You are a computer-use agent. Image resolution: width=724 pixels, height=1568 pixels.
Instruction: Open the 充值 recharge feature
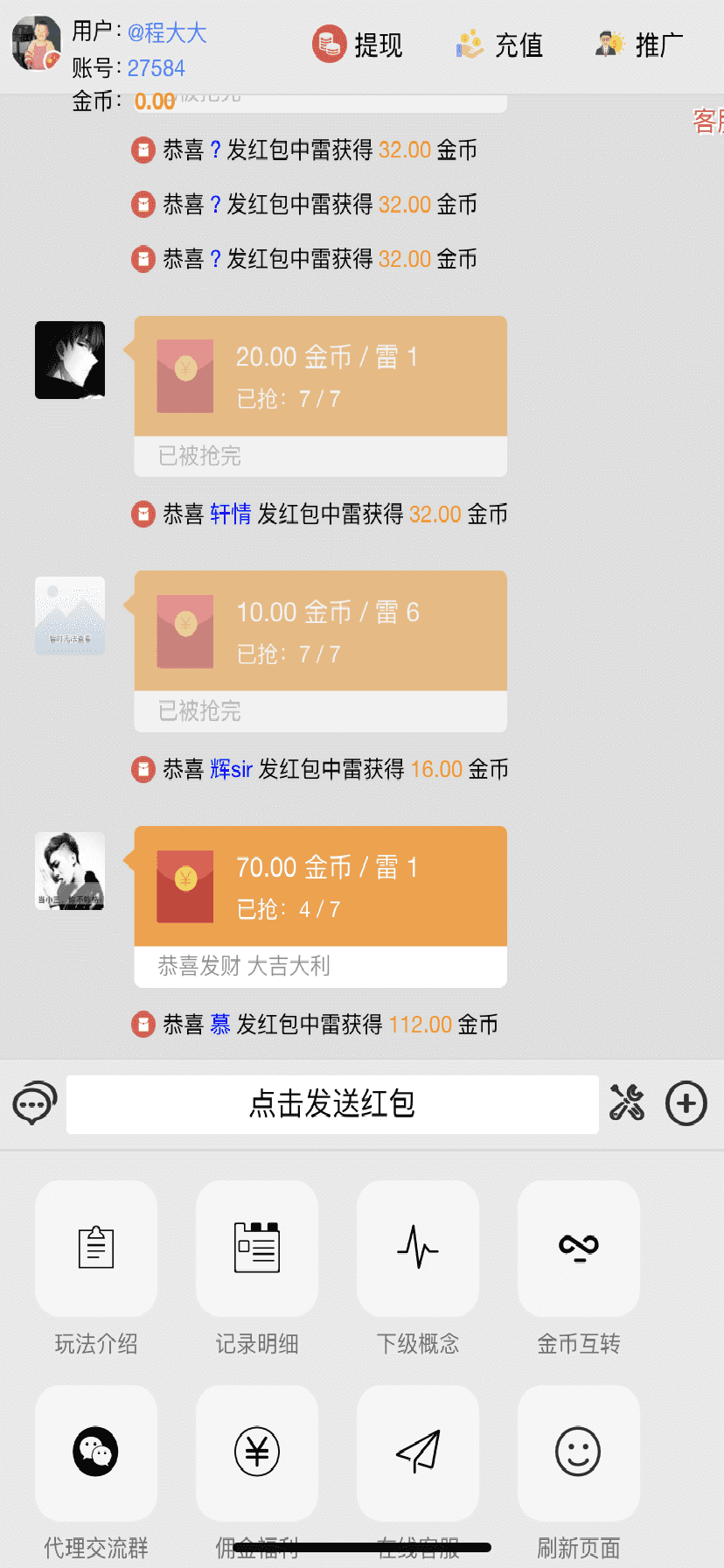pyautogui.click(x=500, y=45)
